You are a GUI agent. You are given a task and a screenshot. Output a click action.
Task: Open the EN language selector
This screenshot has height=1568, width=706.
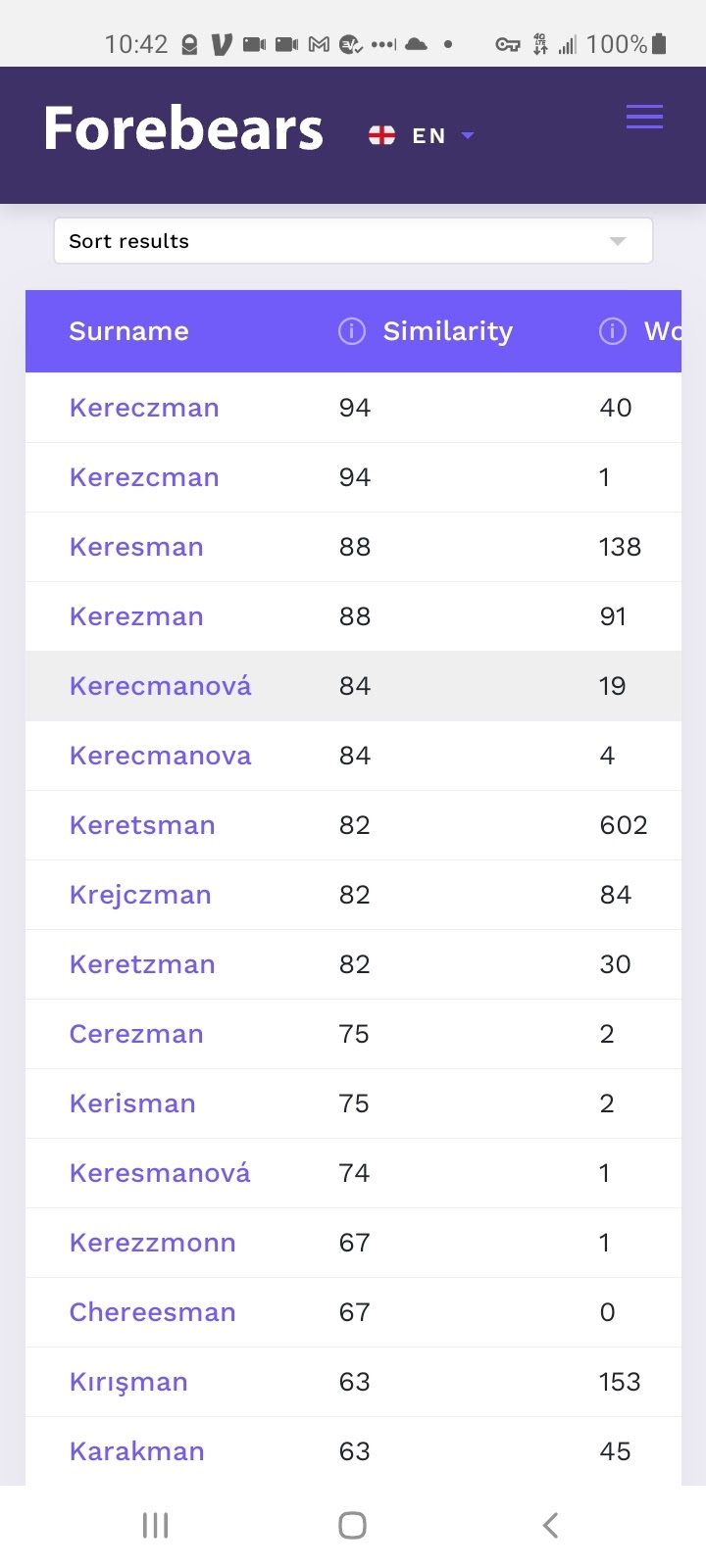click(423, 135)
